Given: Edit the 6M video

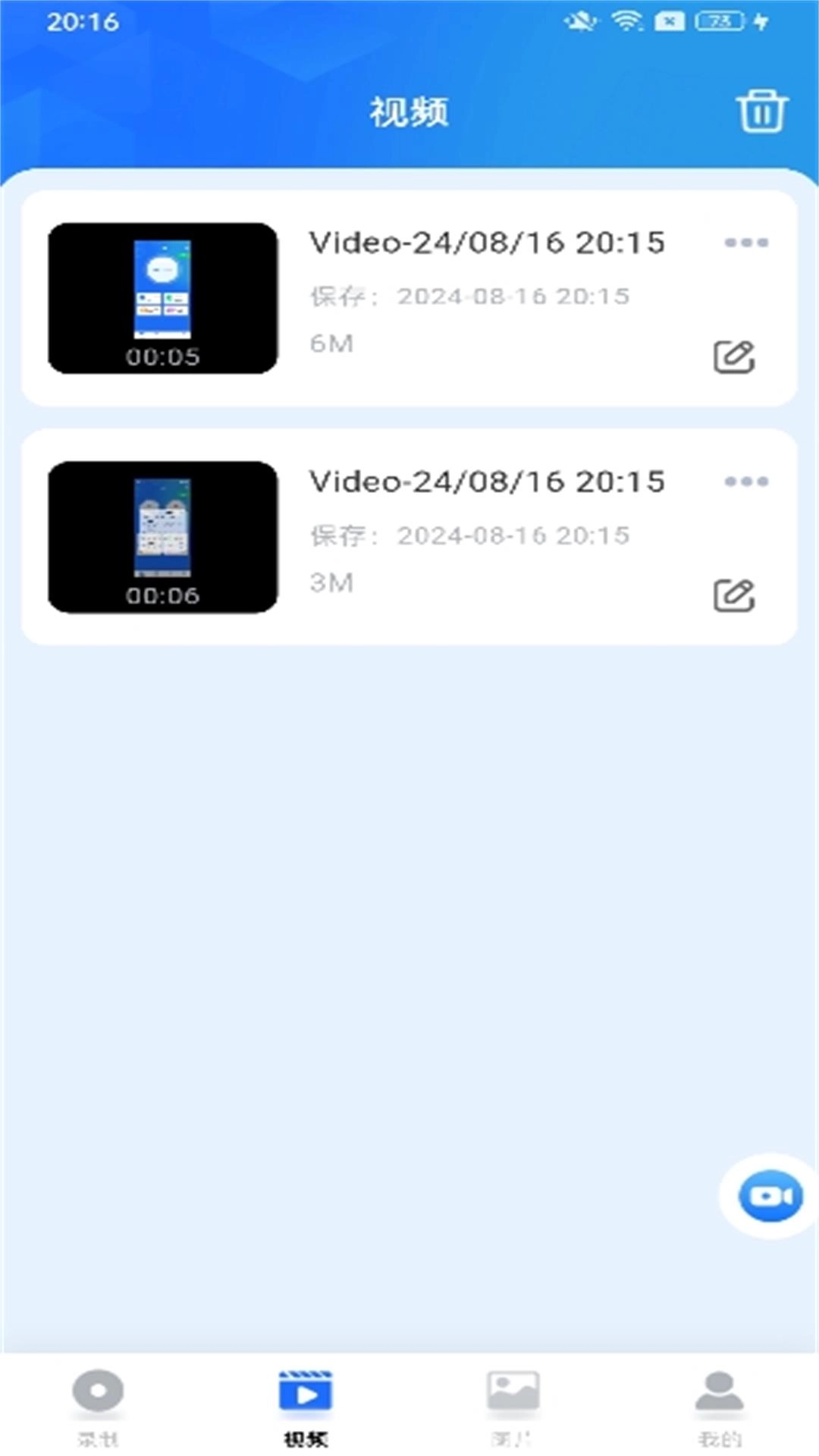Looking at the screenshot, I should tap(733, 357).
